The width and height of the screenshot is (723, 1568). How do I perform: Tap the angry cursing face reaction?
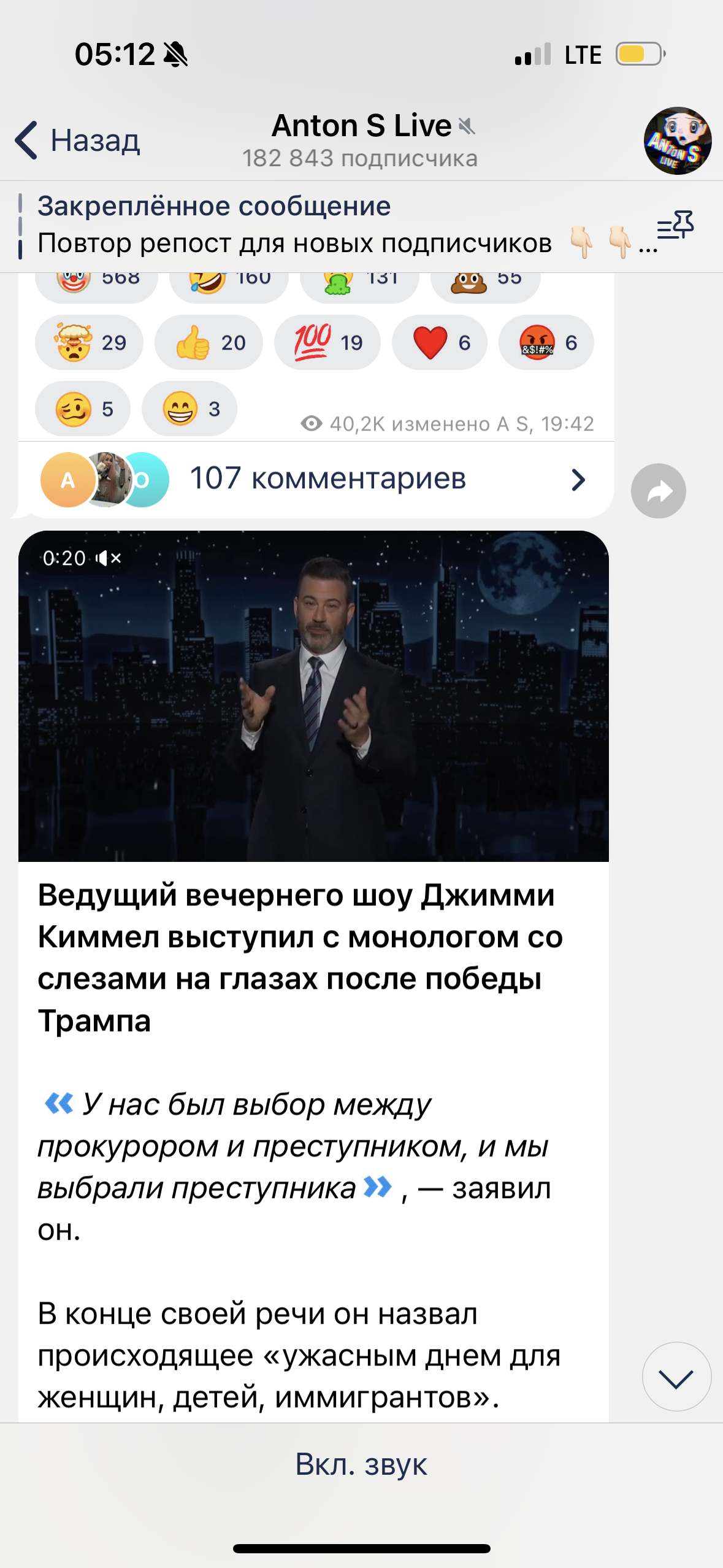(546, 342)
